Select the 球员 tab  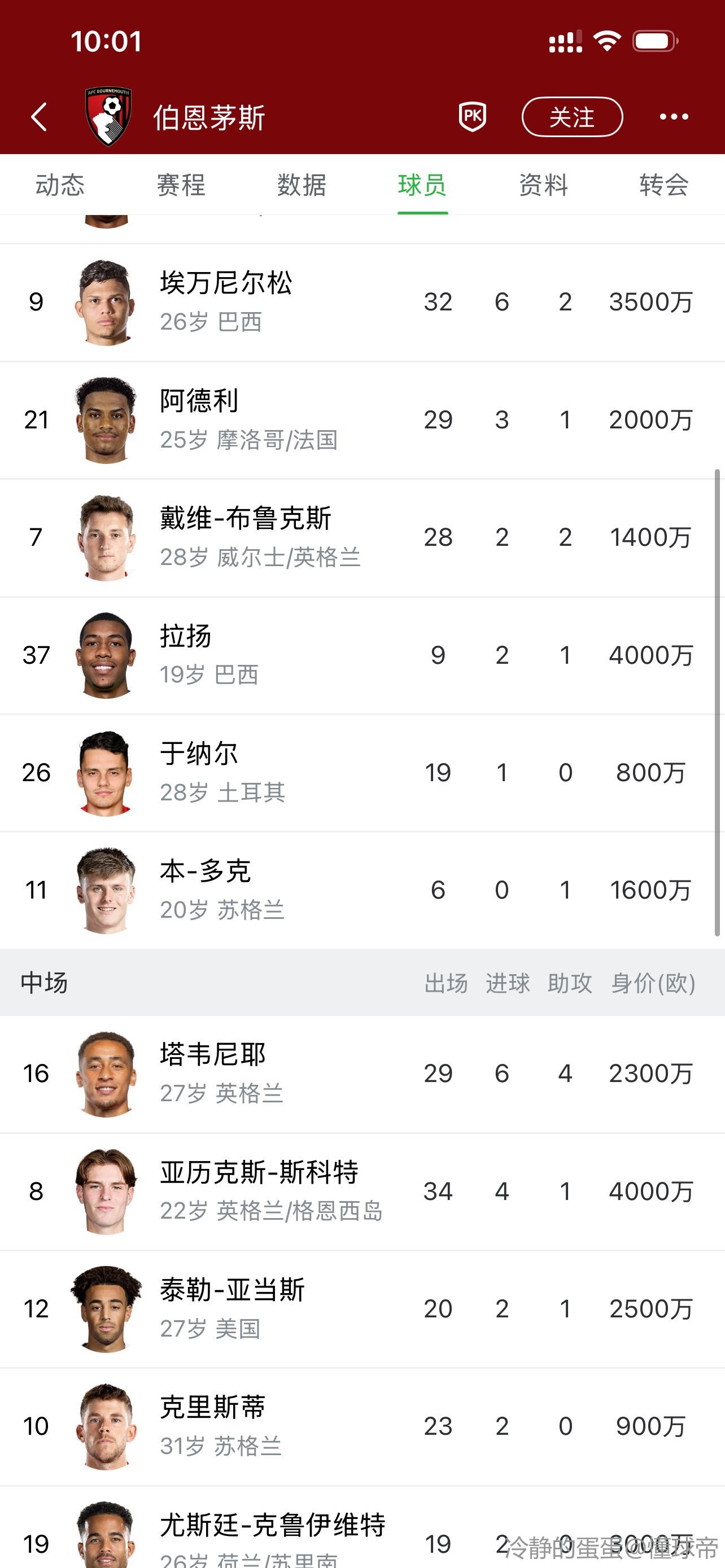tap(422, 185)
